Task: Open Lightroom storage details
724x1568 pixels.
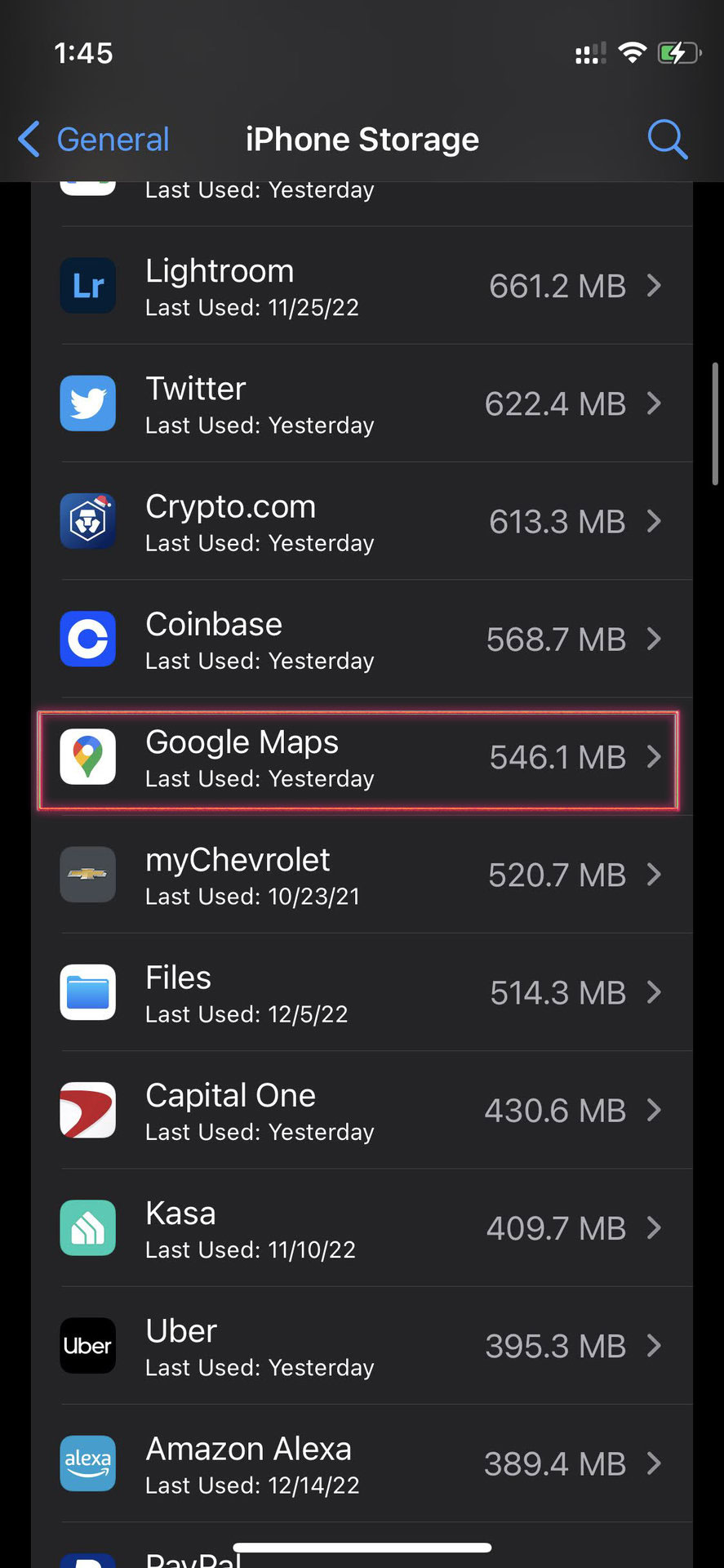Action: (362, 287)
